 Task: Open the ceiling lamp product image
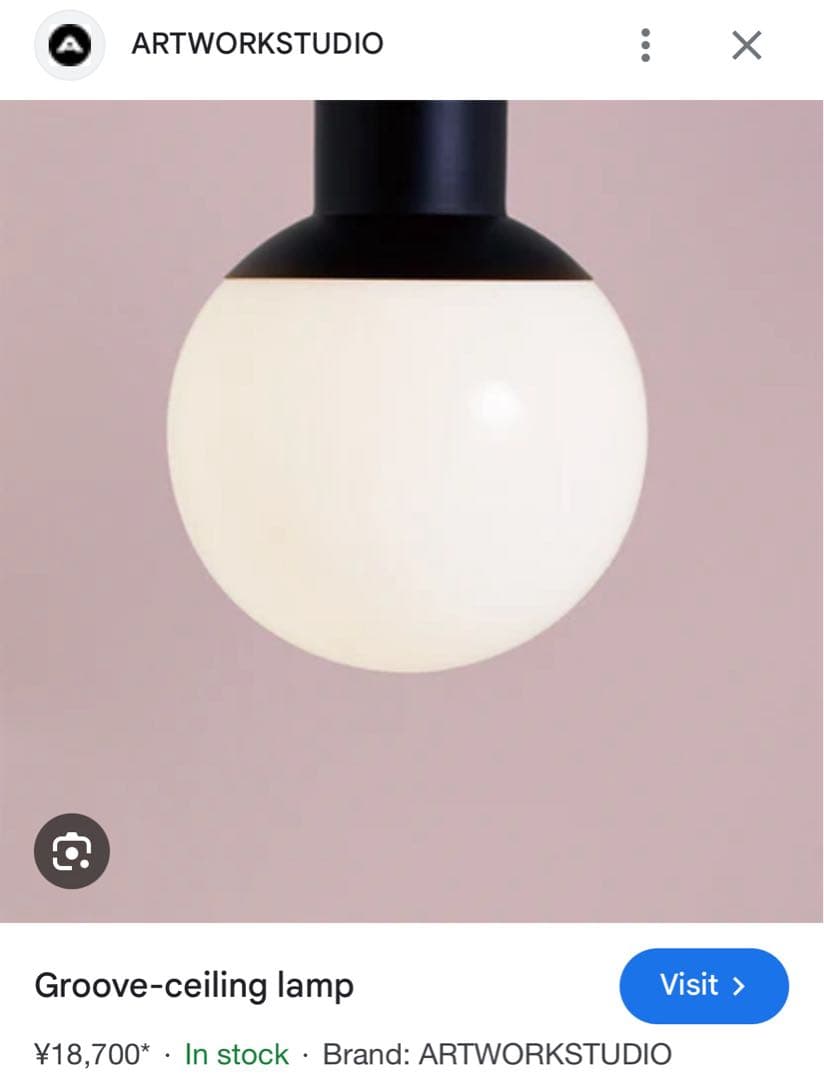[x=410, y=470]
